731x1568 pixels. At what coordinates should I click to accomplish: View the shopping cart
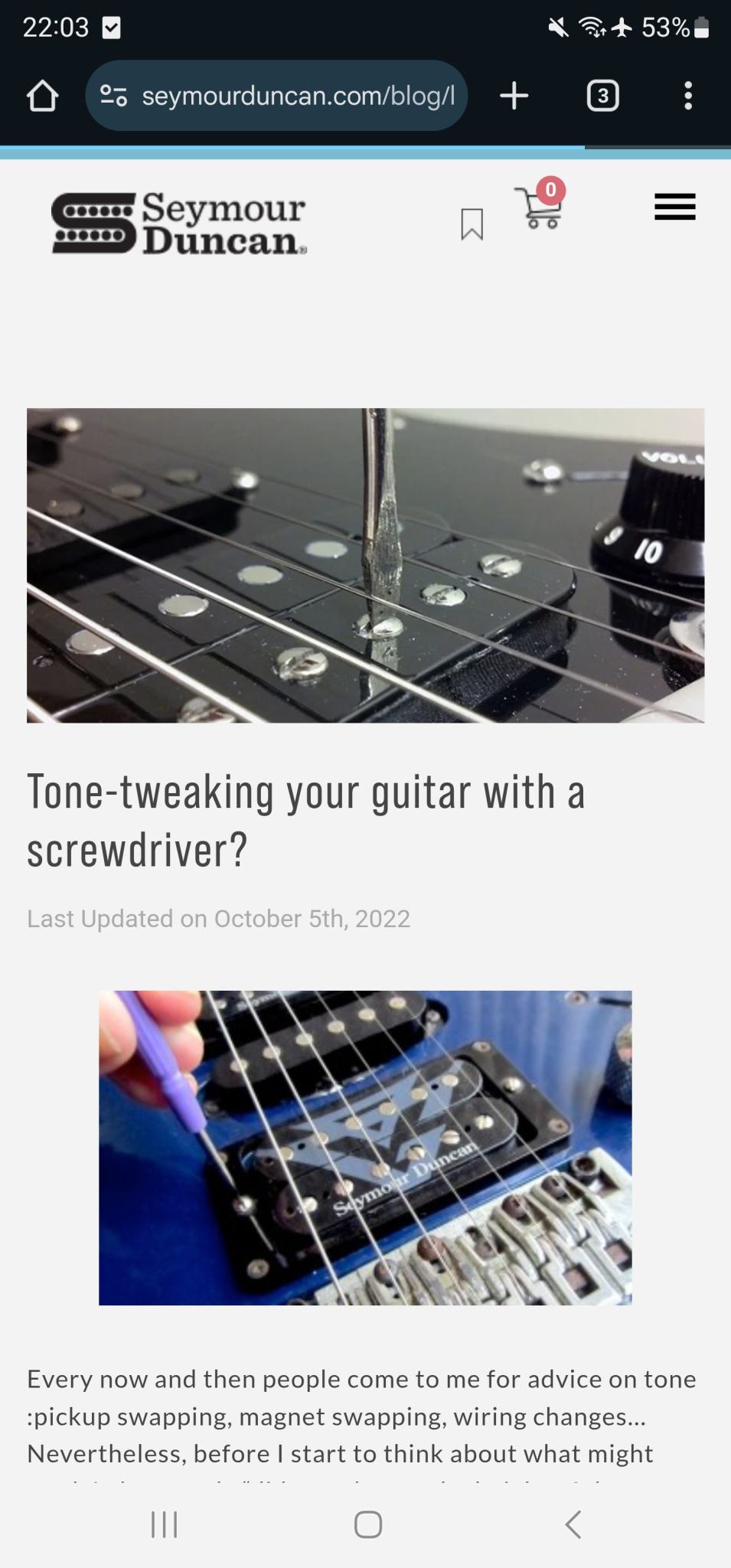point(541,205)
